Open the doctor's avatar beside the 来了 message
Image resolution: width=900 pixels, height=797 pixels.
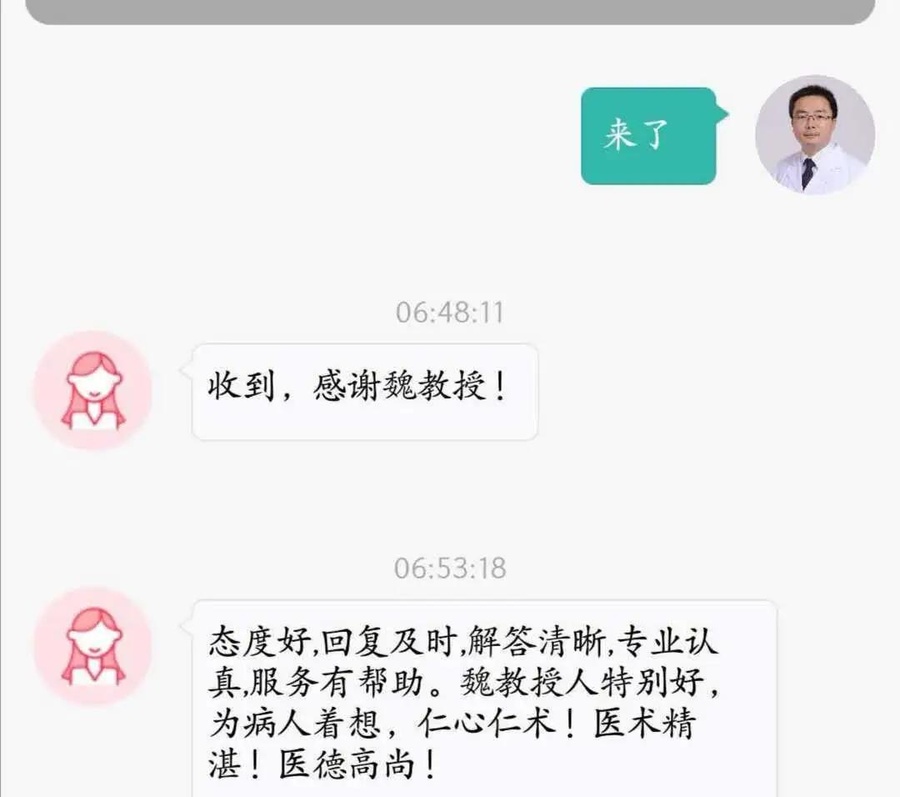[814, 135]
